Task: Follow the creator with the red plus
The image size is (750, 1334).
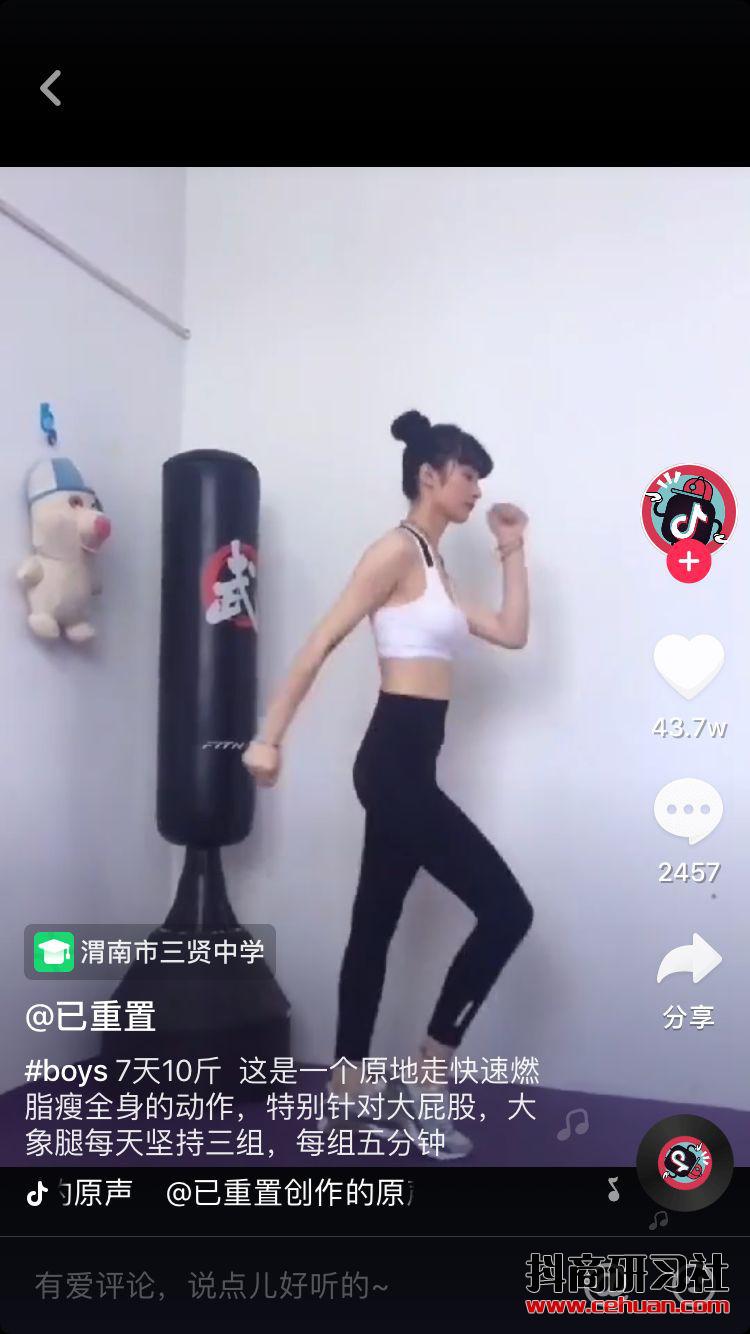Action: pos(688,562)
